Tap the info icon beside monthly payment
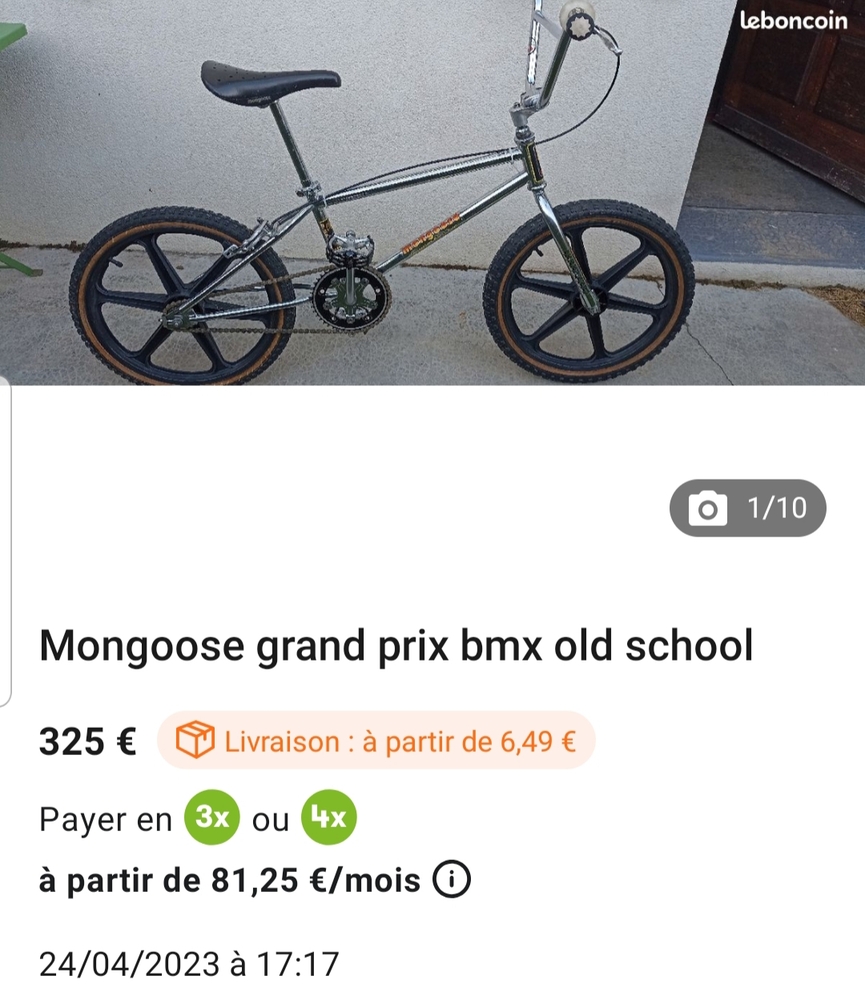The image size is (865, 1000). point(452,881)
